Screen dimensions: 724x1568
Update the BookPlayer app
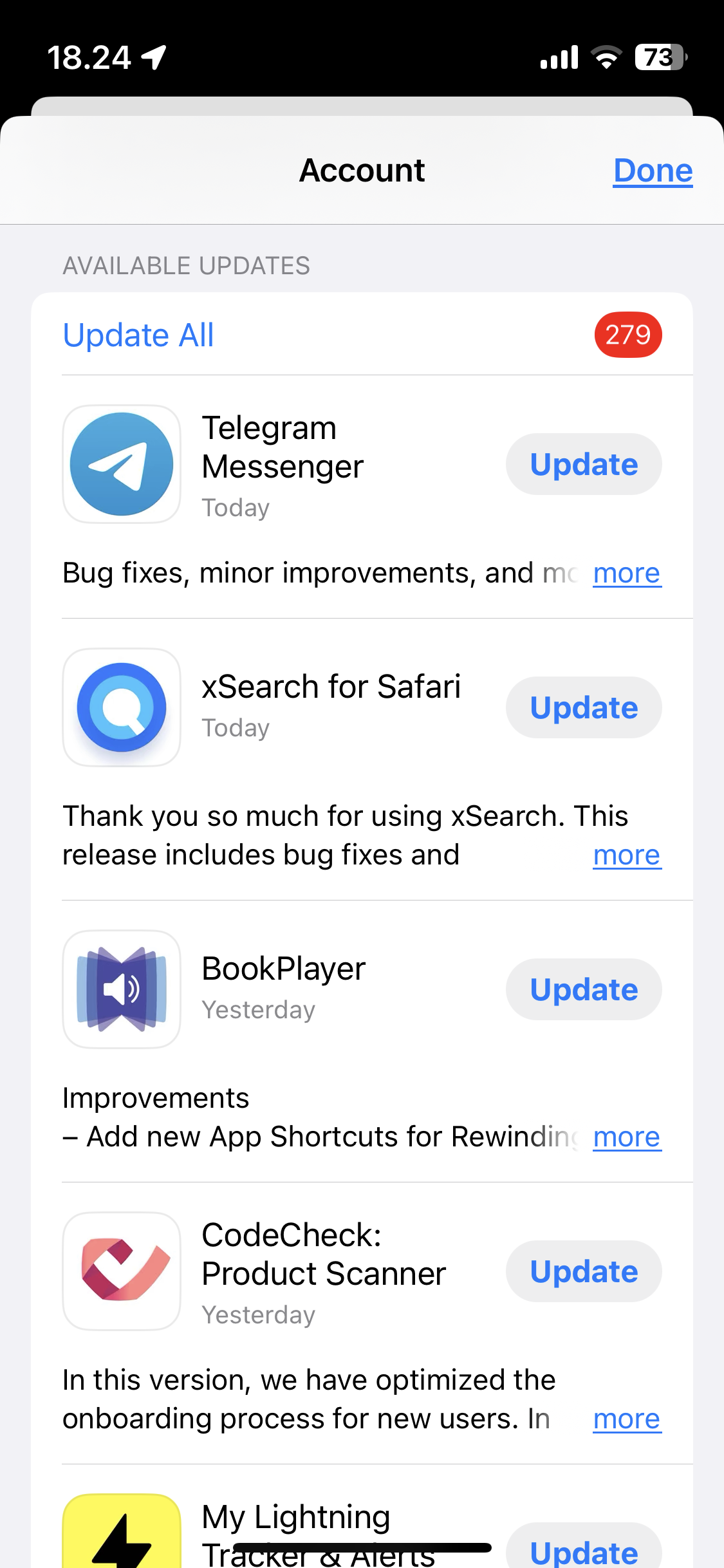click(584, 989)
